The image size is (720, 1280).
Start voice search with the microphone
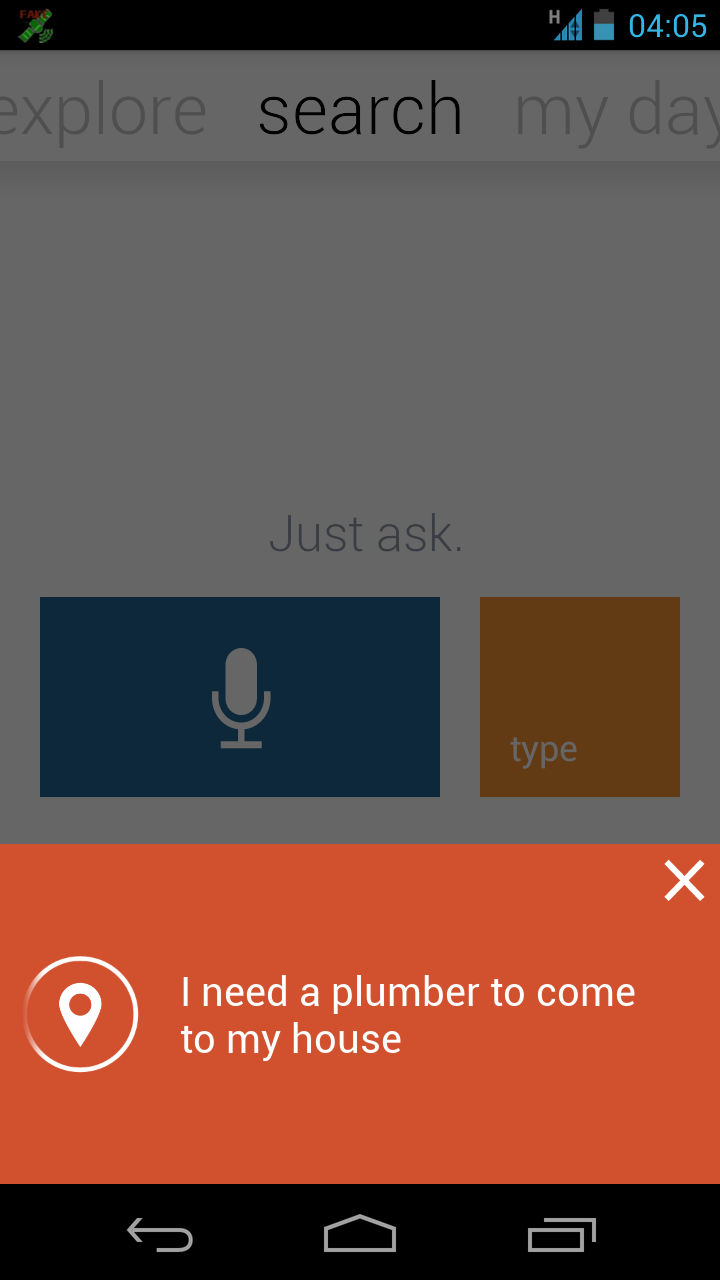pos(240,697)
